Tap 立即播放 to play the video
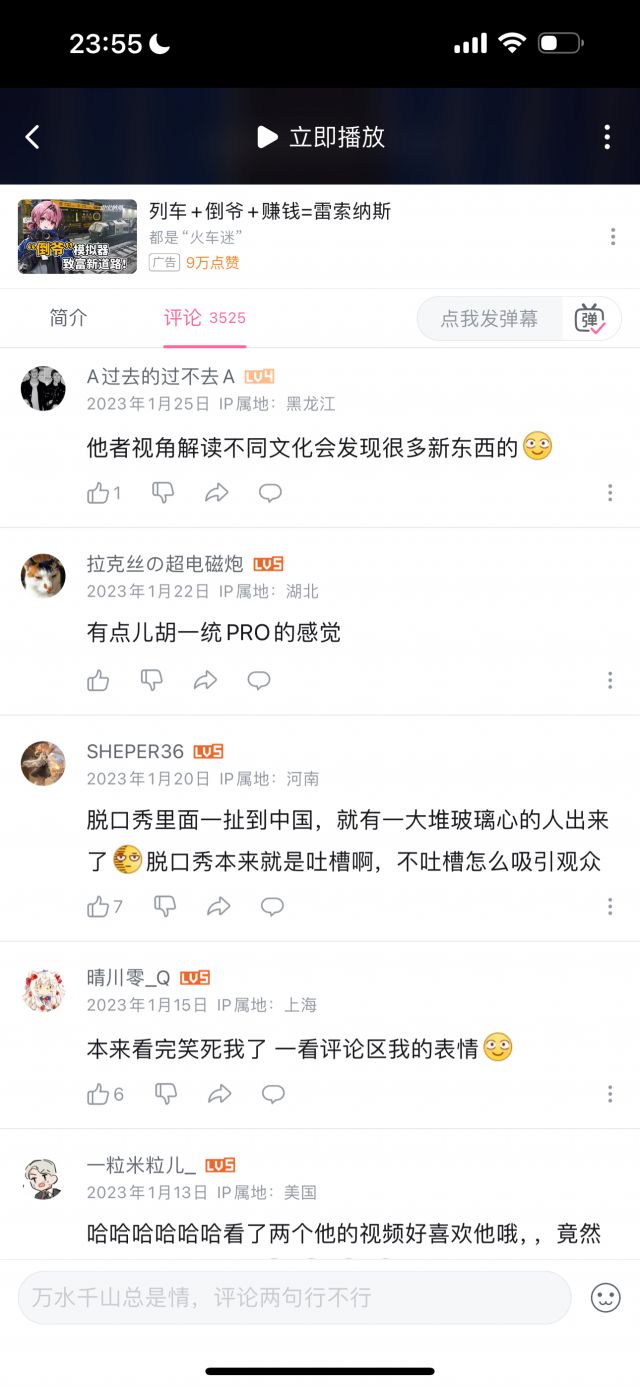The width and height of the screenshot is (640, 1387). pos(321,137)
